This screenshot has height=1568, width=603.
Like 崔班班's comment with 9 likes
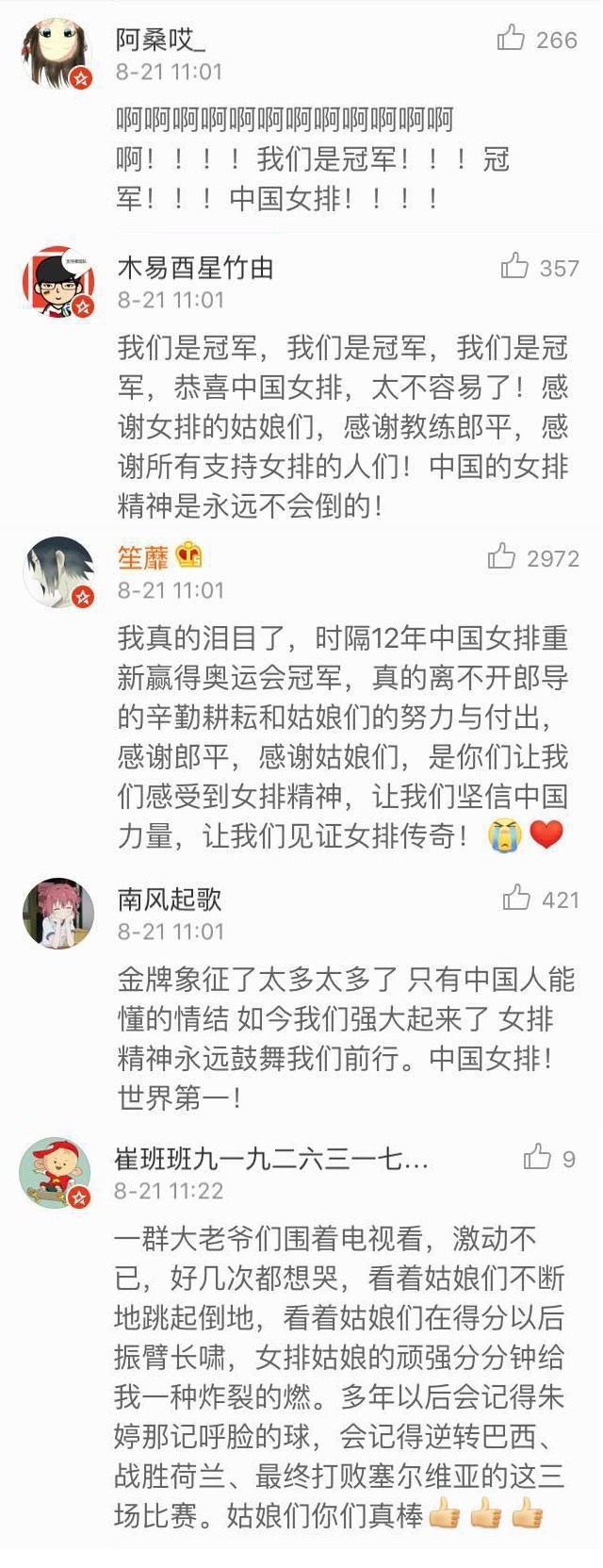[537, 1157]
